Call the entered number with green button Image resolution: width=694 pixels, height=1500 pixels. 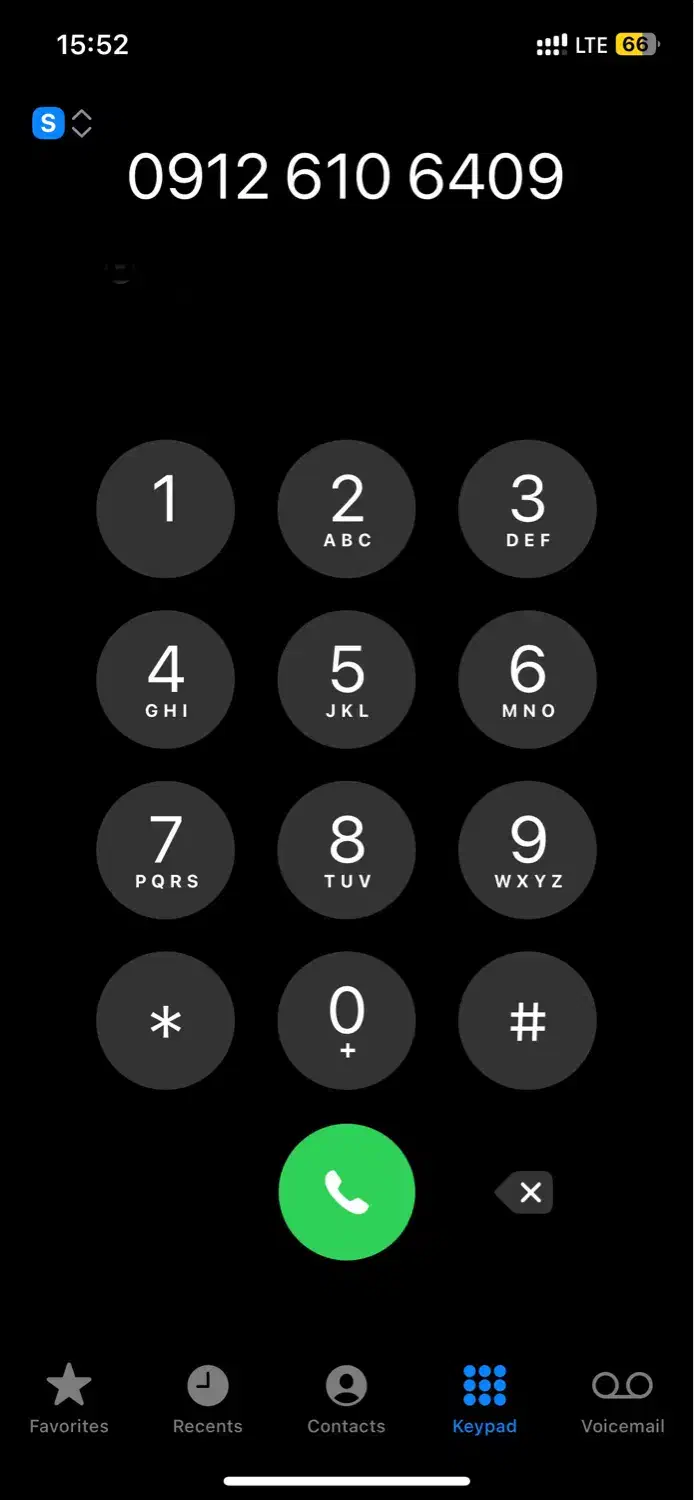[347, 1192]
